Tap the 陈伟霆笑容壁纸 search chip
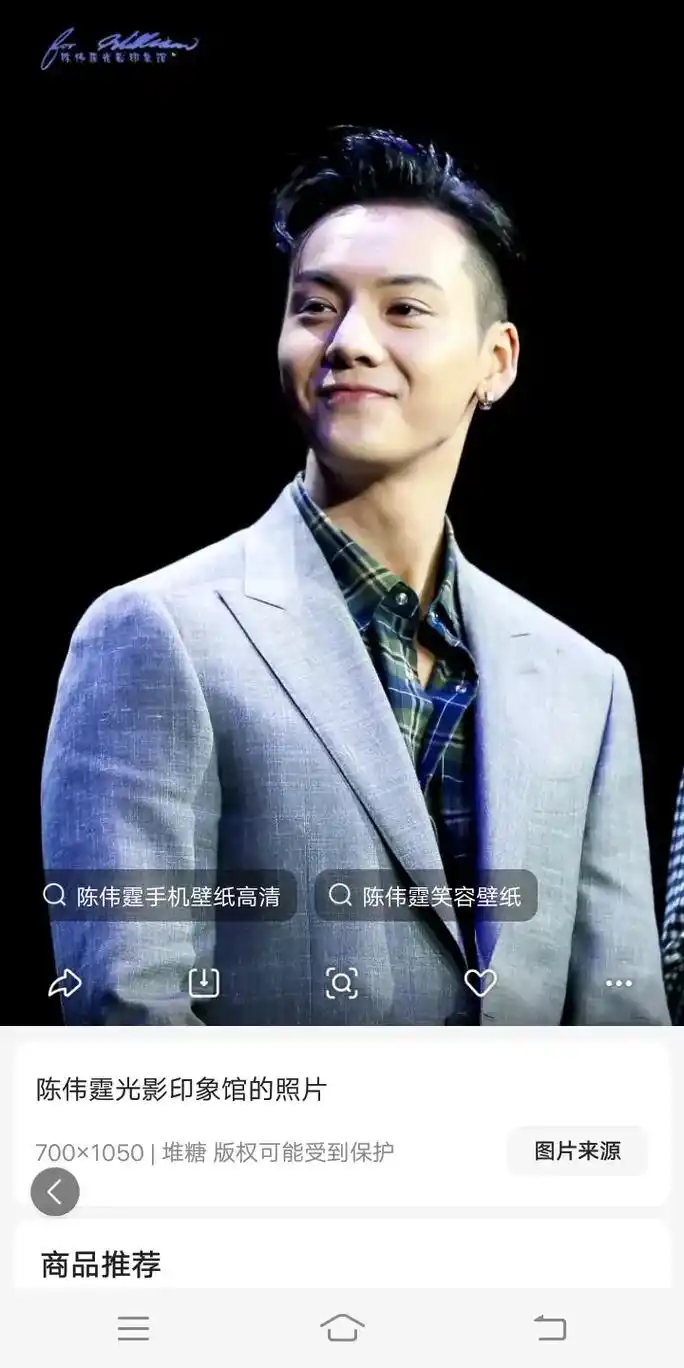Screen dimensions: 684x1368 pyautogui.click(x=426, y=896)
